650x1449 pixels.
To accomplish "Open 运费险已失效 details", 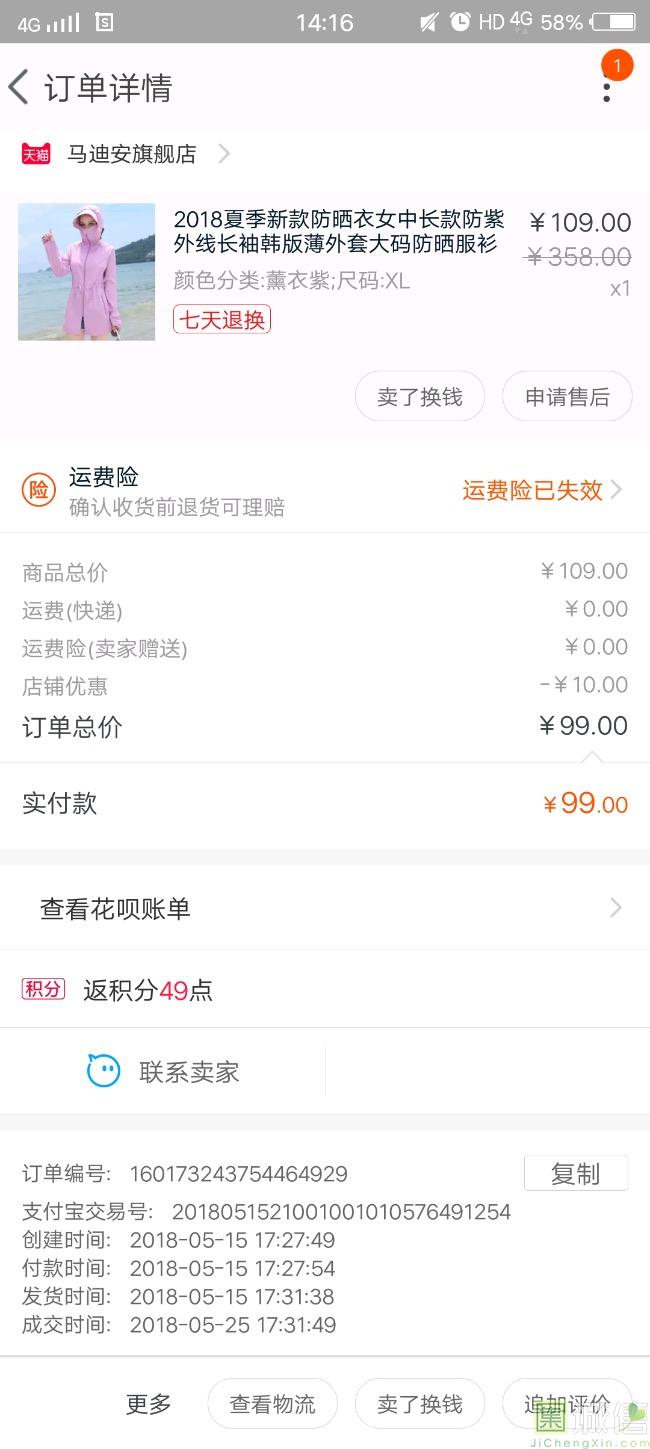I will click(542, 490).
